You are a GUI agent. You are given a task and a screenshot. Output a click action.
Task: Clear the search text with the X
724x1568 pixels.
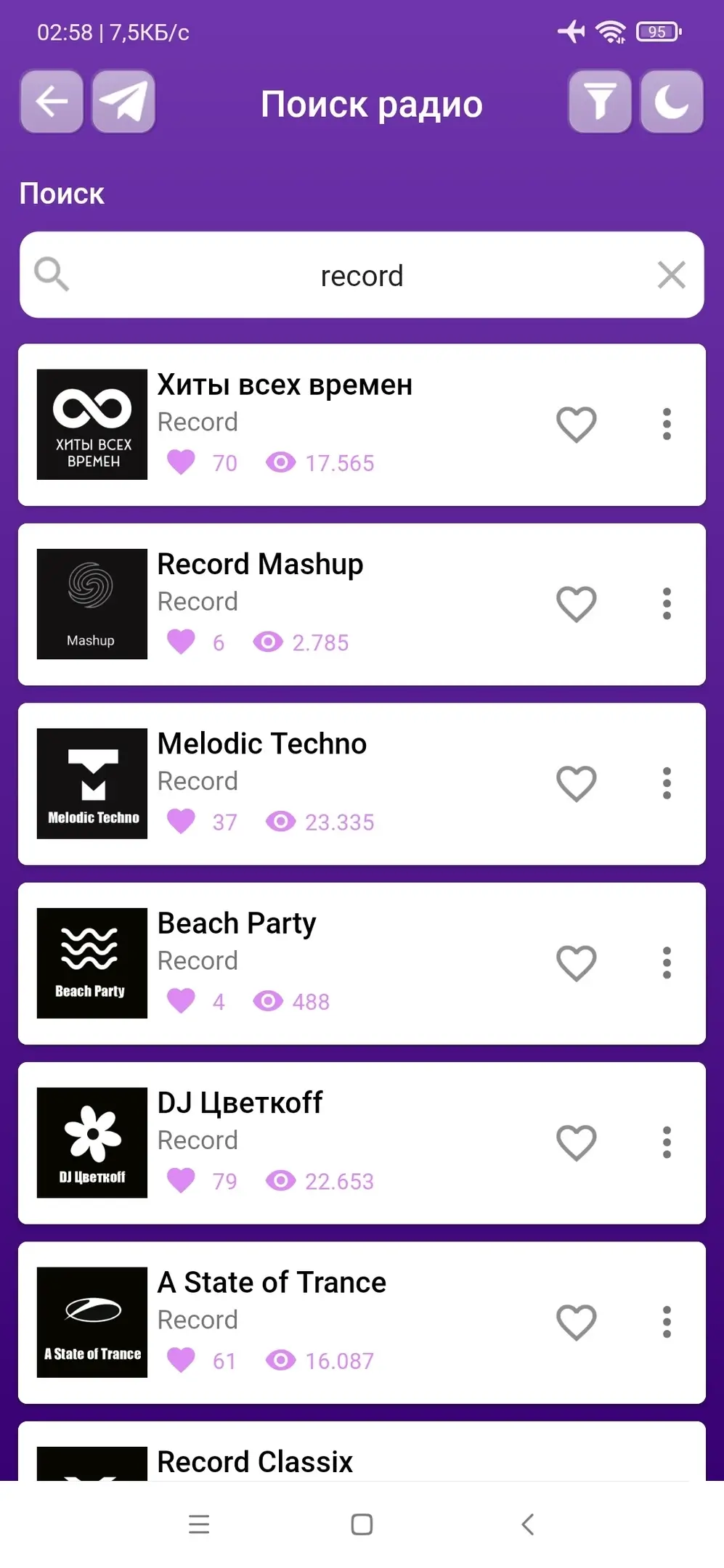pos(671,275)
